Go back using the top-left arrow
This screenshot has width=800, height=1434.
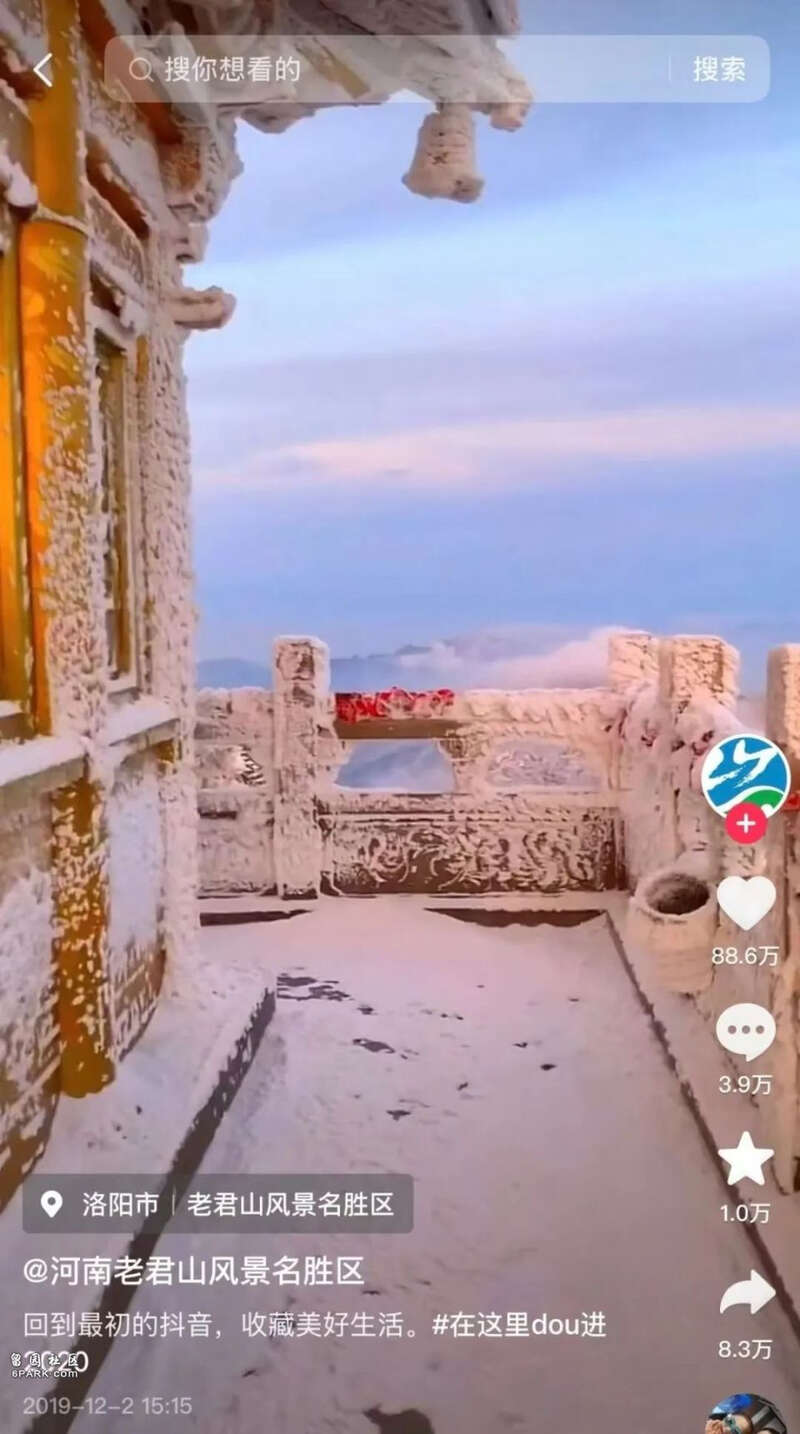point(42,70)
